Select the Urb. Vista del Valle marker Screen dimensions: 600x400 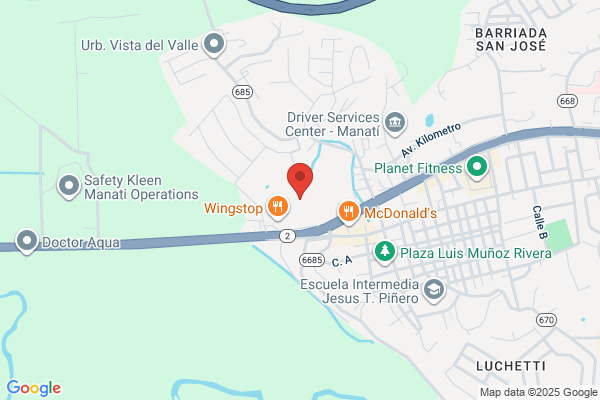214,44
